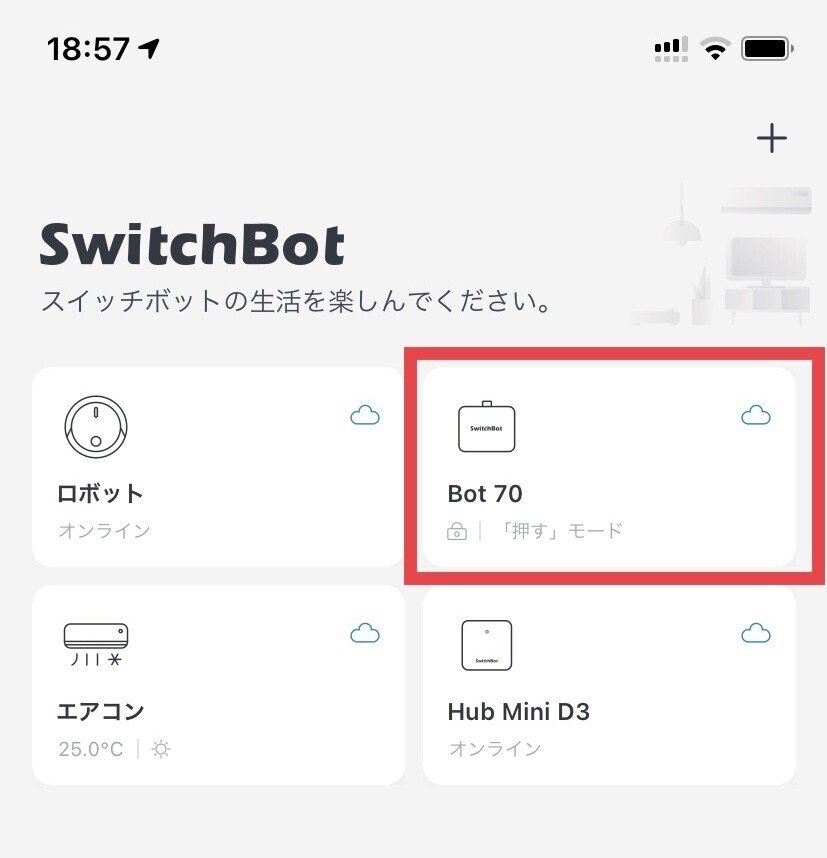Tap the cloud icon on the Bot 70 card
This screenshot has height=858, width=827.
coord(757,415)
